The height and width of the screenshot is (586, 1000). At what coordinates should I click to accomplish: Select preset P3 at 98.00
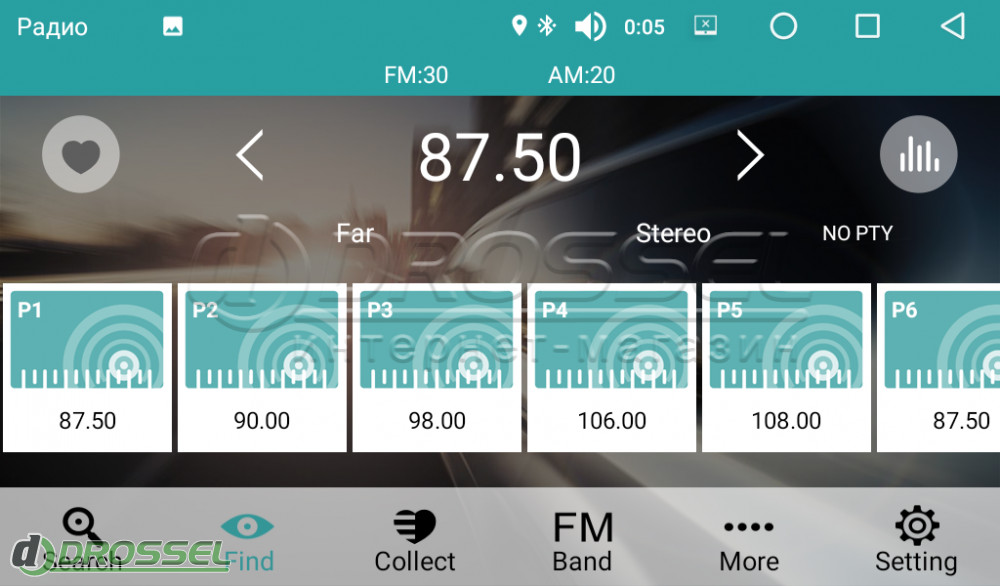(437, 367)
